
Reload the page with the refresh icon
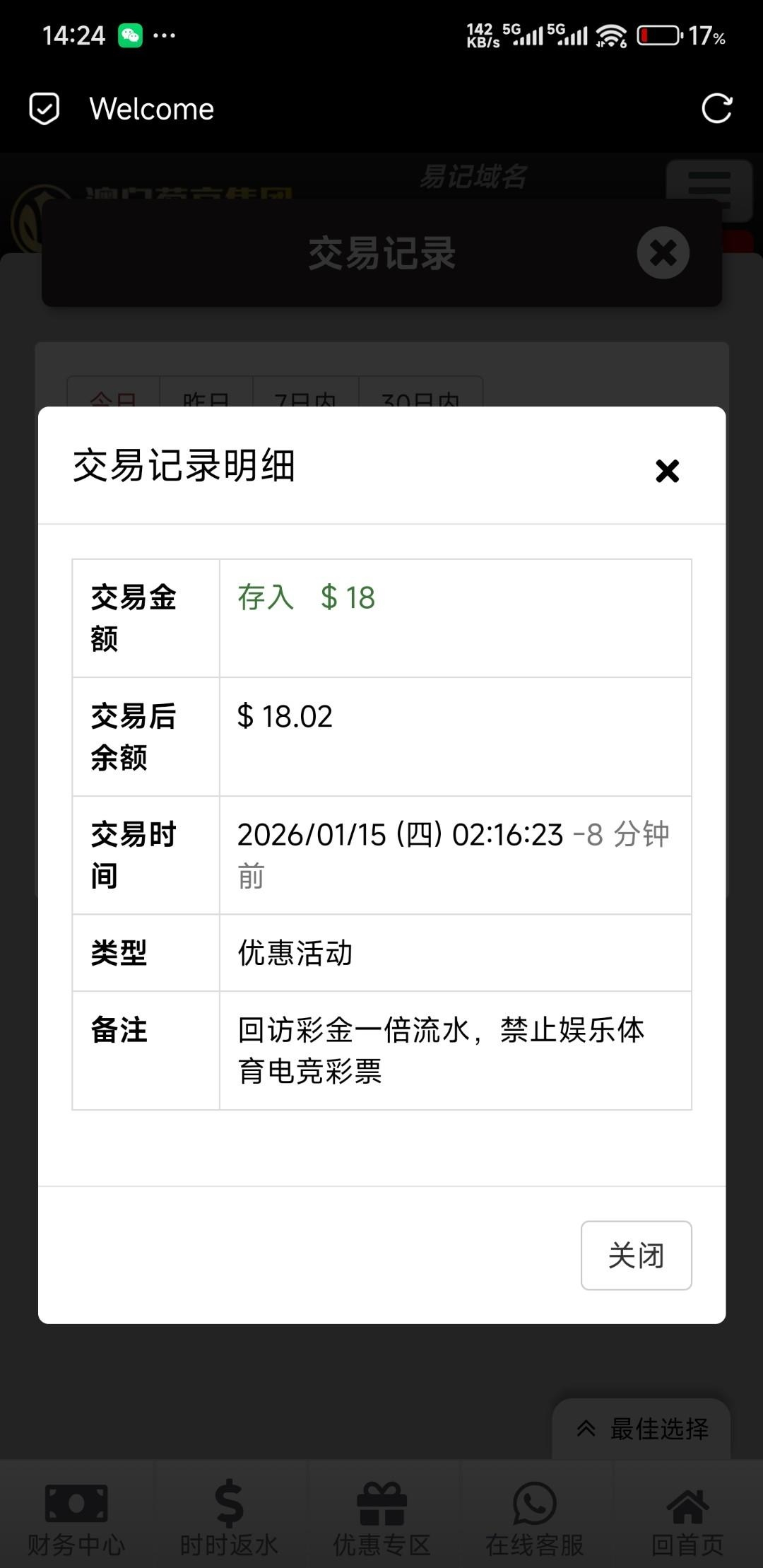[x=716, y=109]
